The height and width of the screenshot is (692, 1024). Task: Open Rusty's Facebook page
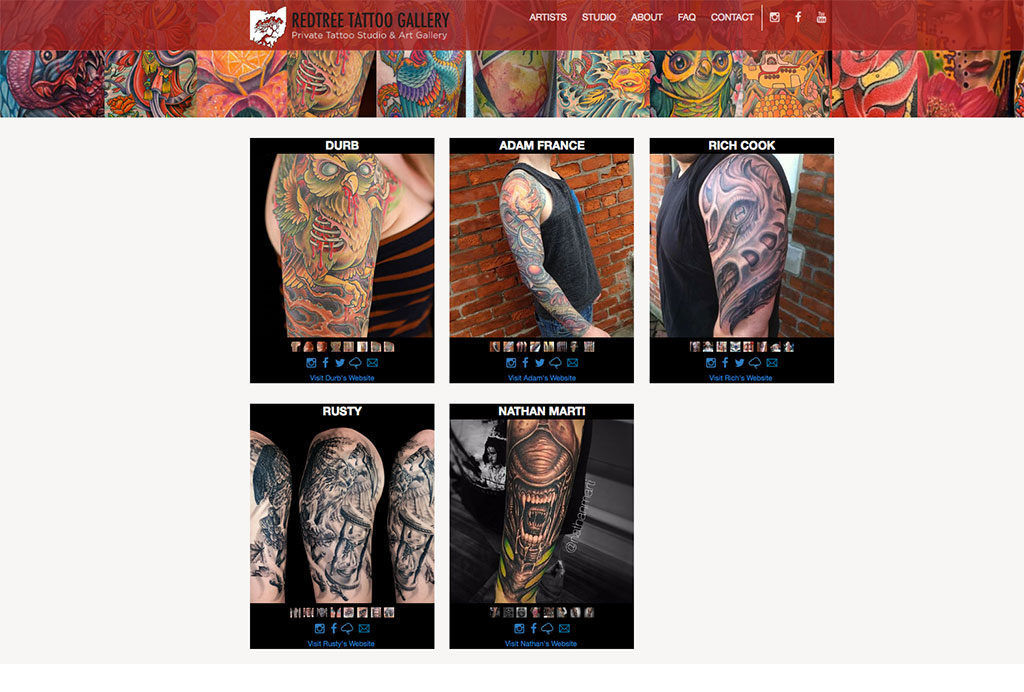334,629
